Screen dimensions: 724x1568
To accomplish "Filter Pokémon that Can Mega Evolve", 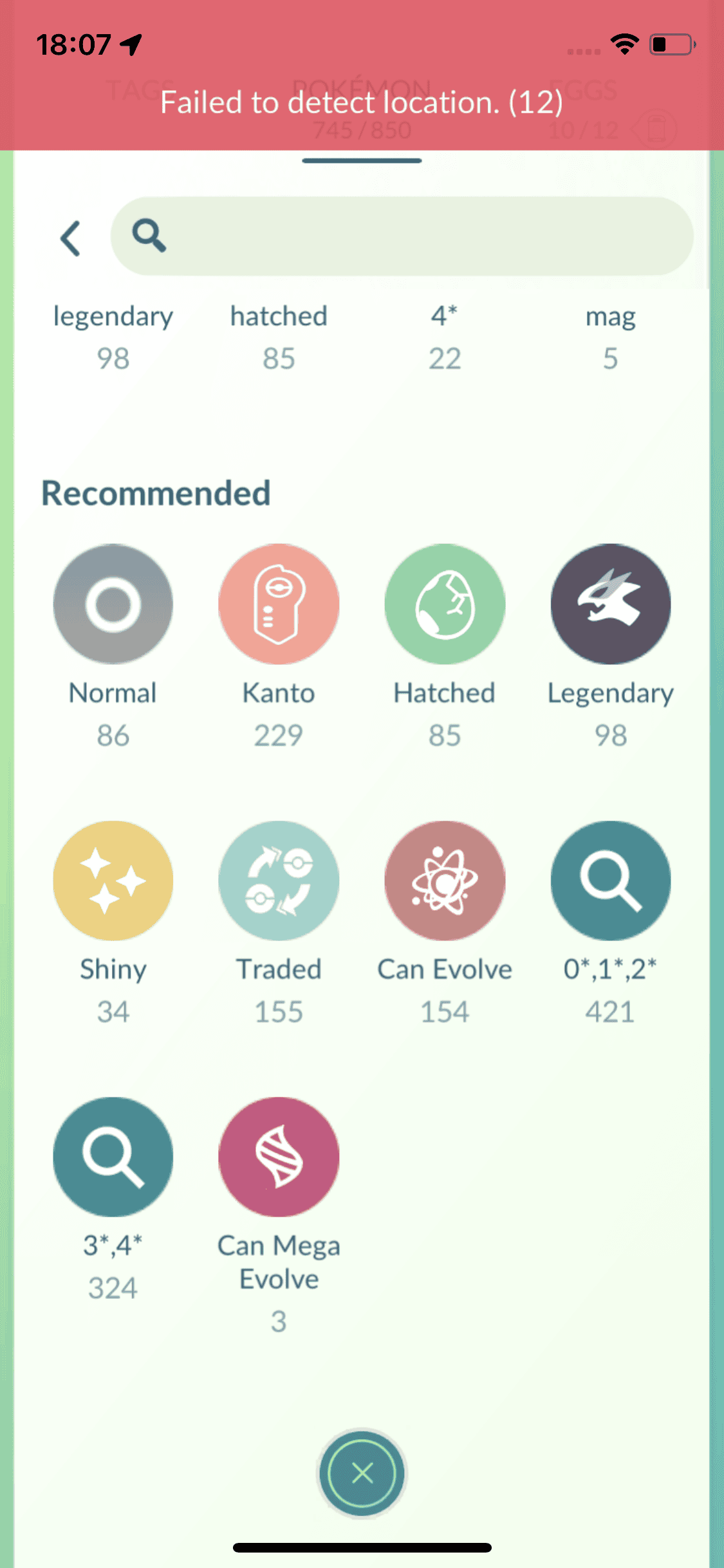I will (279, 1157).
